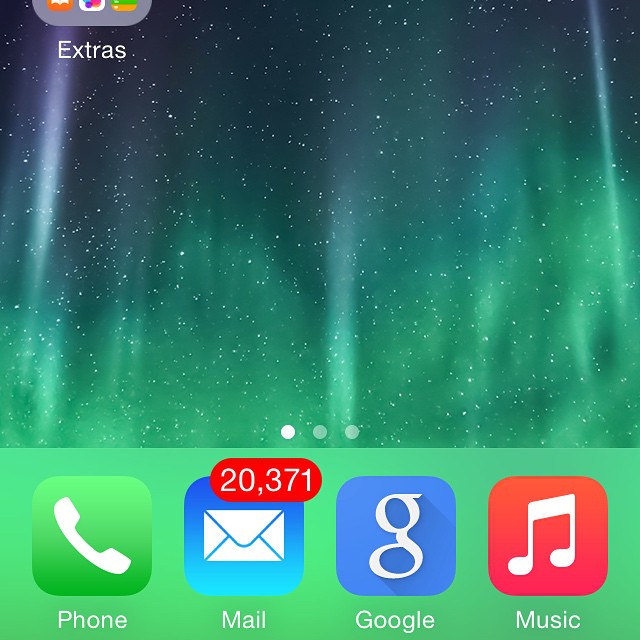Launch the Music app
This screenshot has width=640, height=640.
[x=548, y=536]
